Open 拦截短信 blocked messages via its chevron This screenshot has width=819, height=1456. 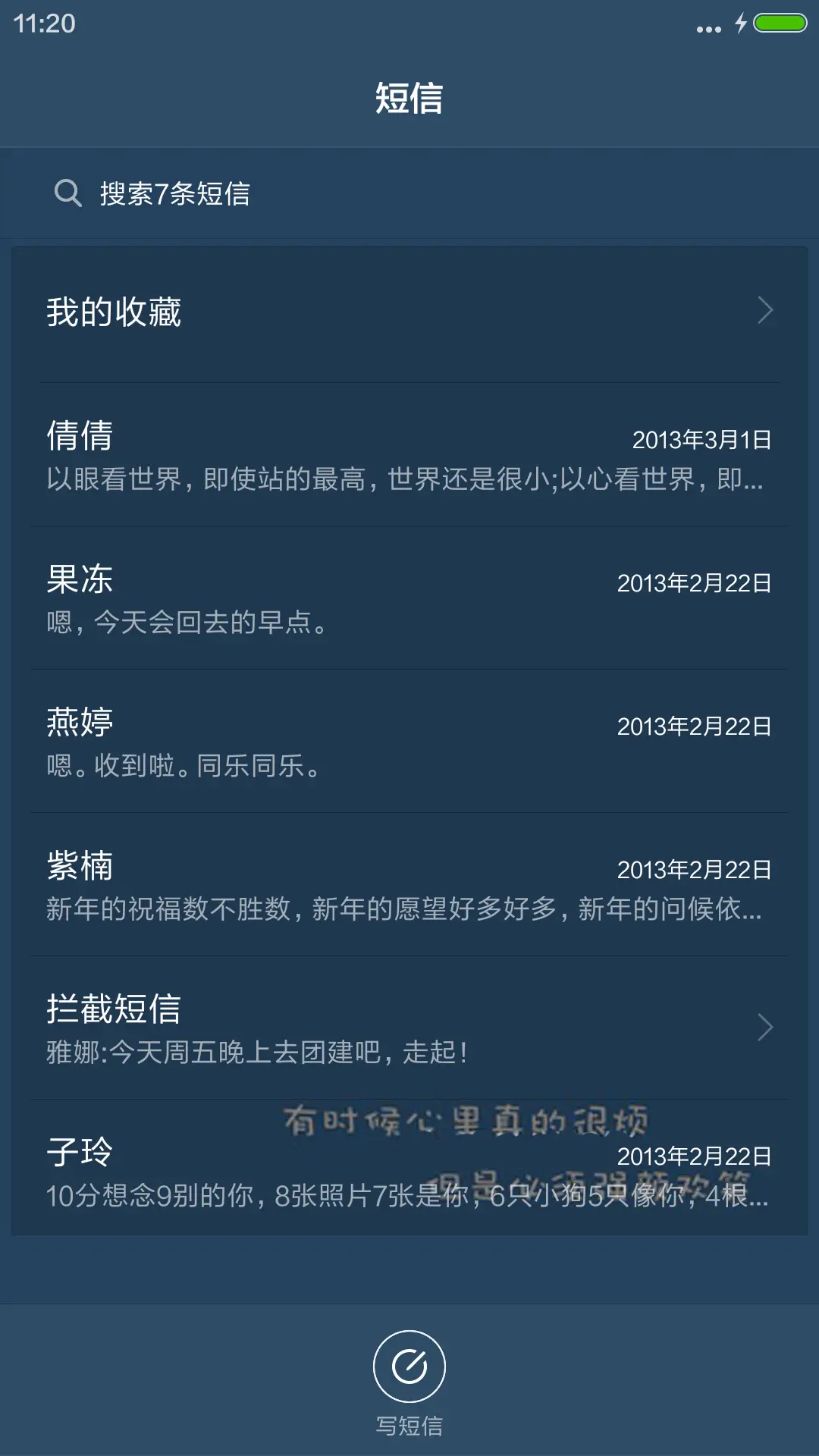point(764,1028)
